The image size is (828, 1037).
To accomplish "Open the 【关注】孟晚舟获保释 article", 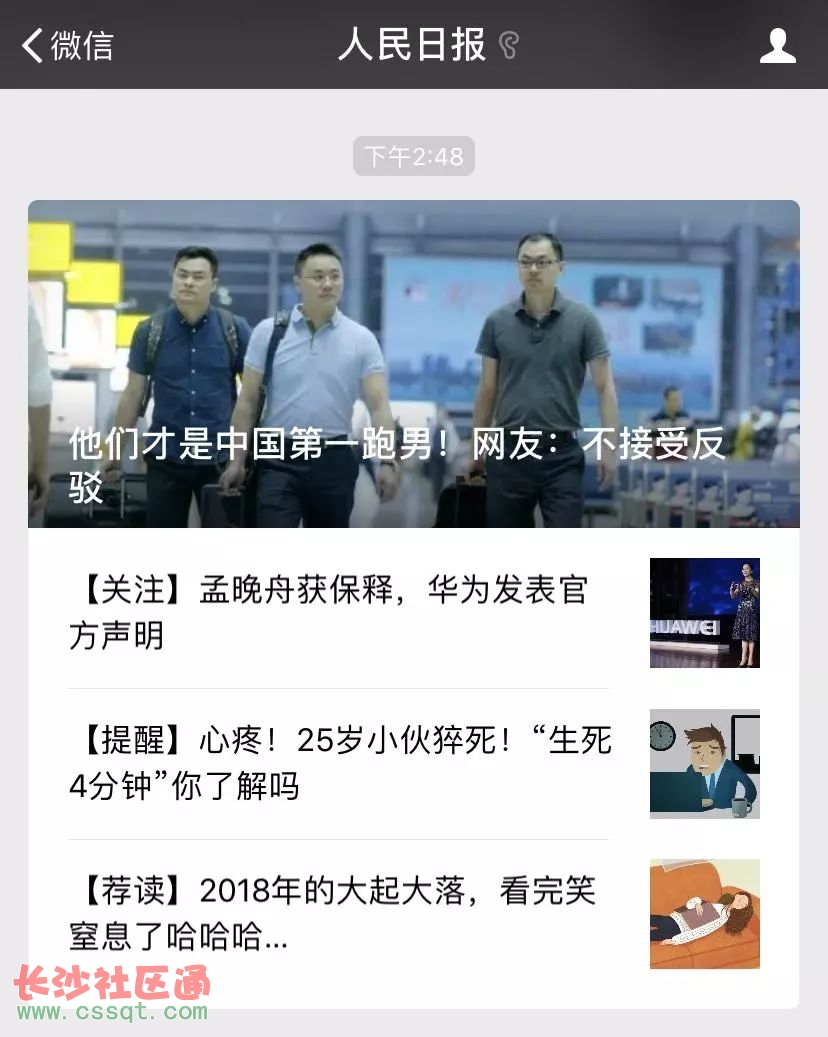I will click(x=340, y=612).
